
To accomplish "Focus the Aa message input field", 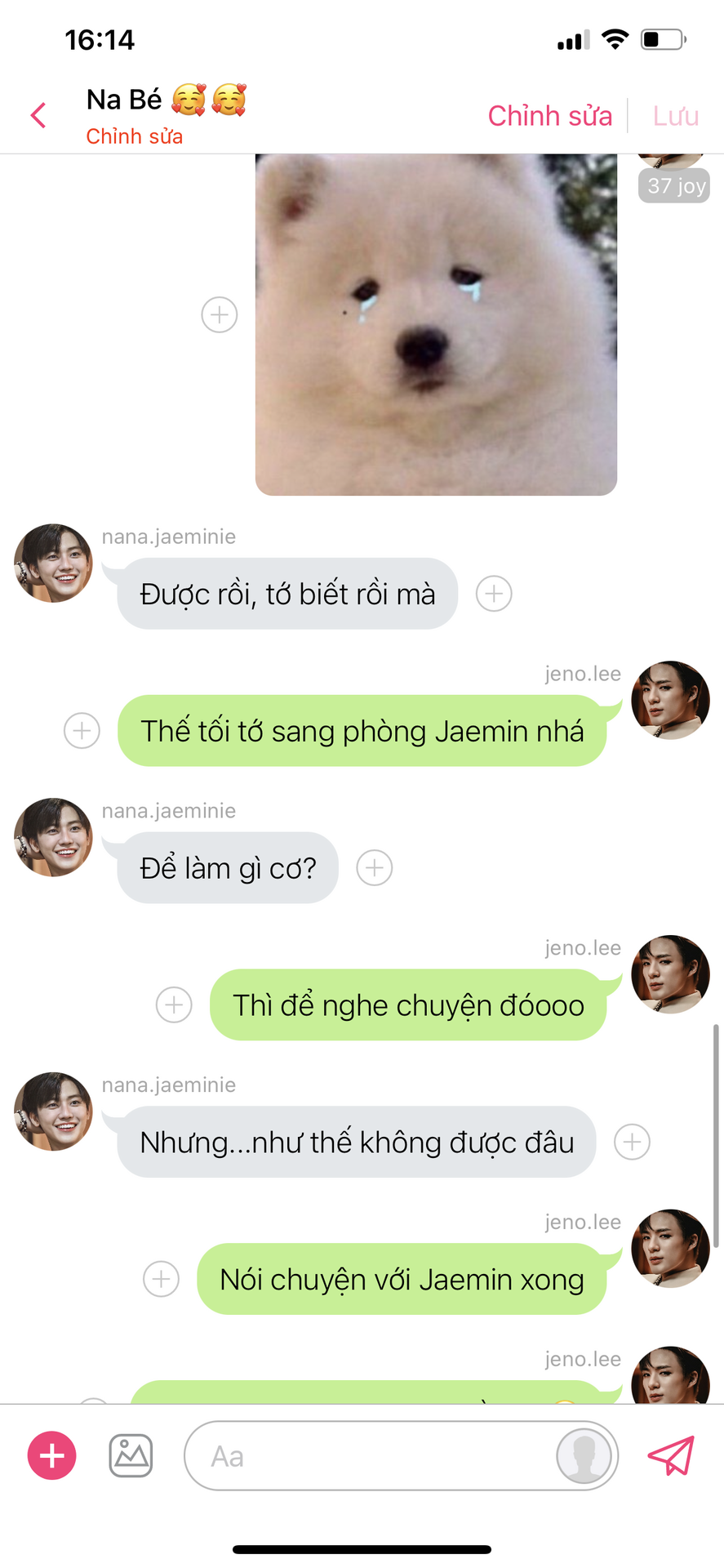I will click(x=367, y=1456).
